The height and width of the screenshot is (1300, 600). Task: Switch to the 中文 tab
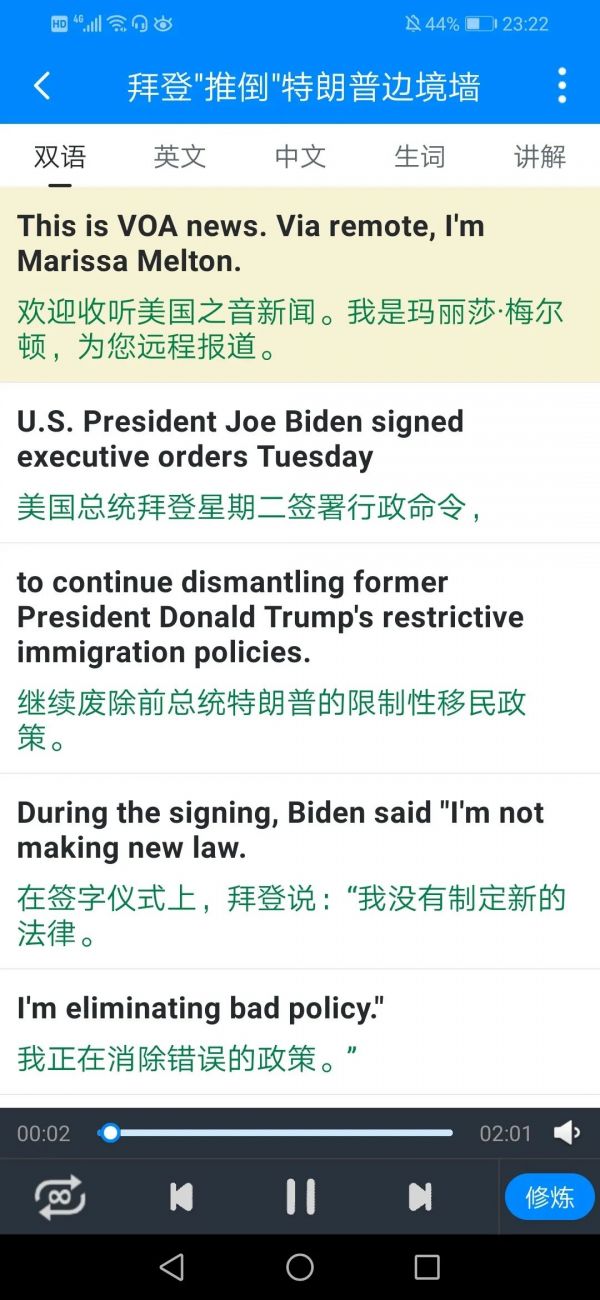point(300,156)
